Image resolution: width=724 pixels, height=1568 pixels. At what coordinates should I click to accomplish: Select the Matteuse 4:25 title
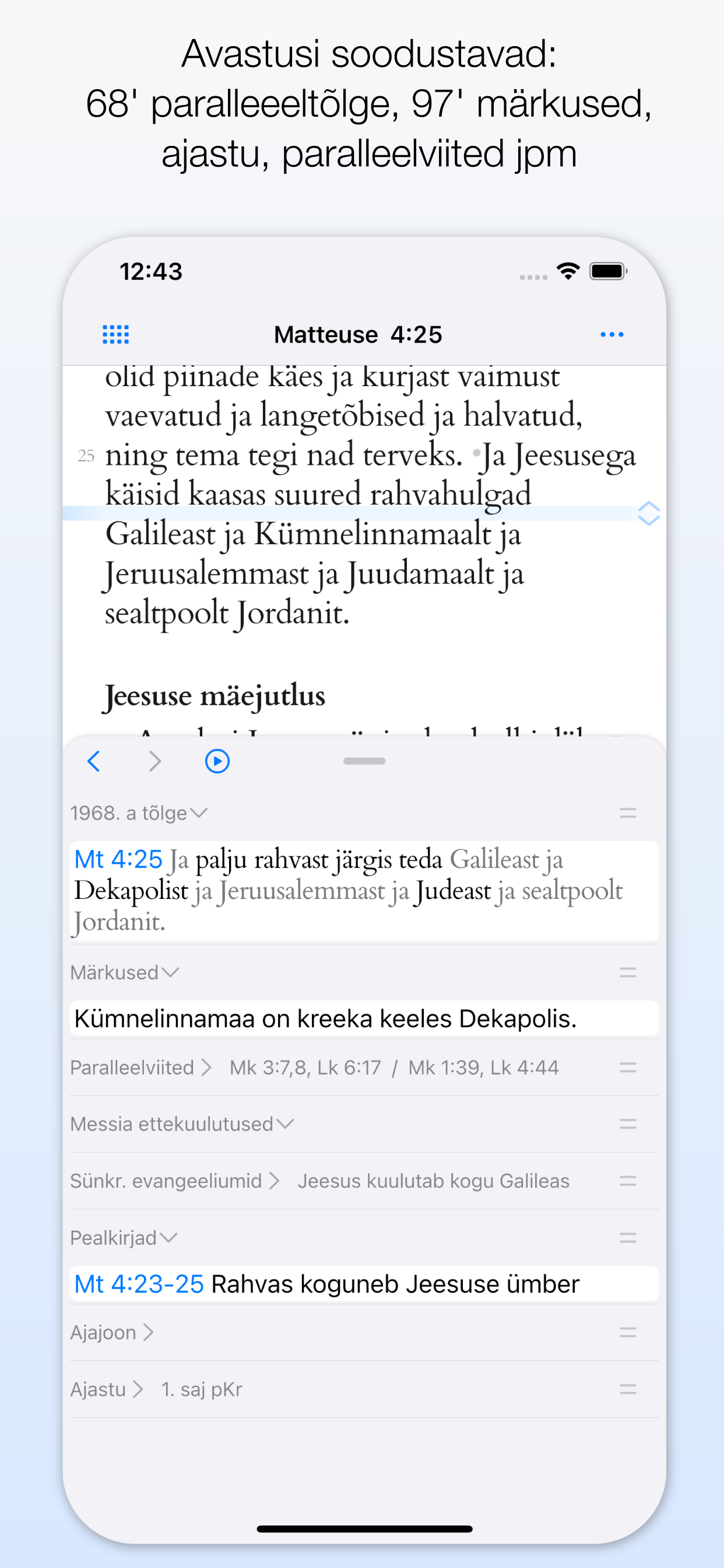coord(358,334)
